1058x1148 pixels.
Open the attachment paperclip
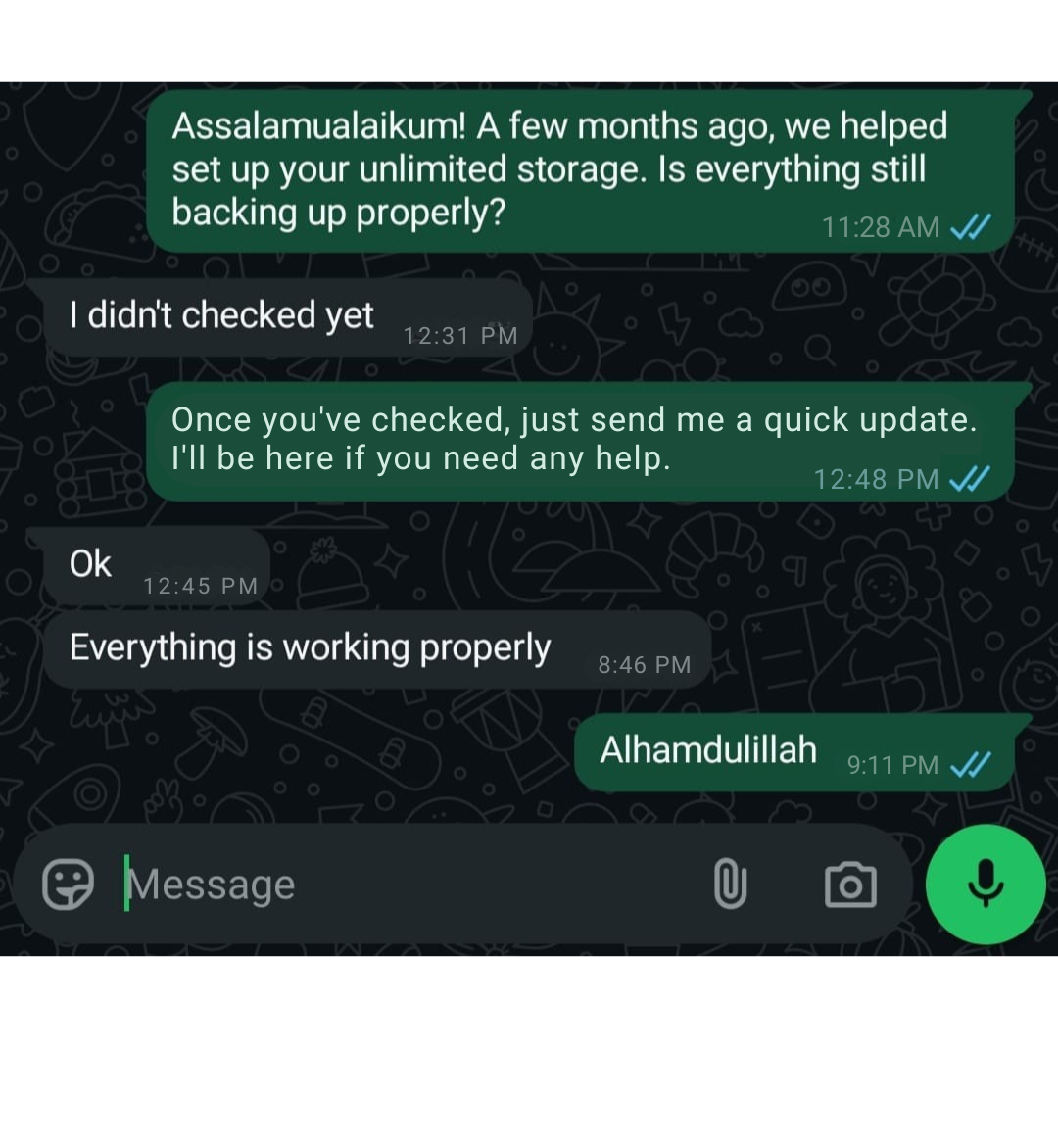(730, 885)
